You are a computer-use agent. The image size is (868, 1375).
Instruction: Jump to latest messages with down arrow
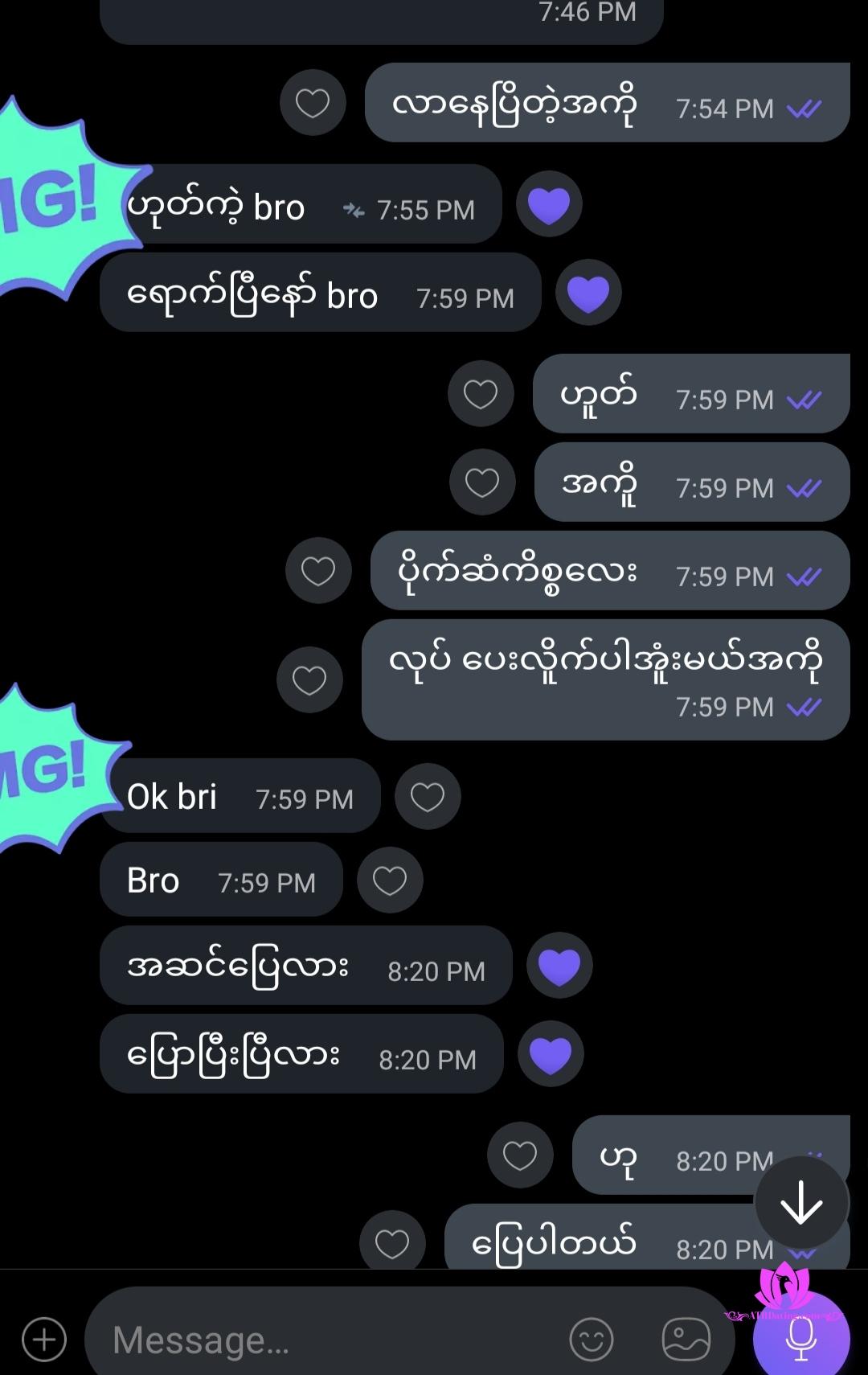801,1203
